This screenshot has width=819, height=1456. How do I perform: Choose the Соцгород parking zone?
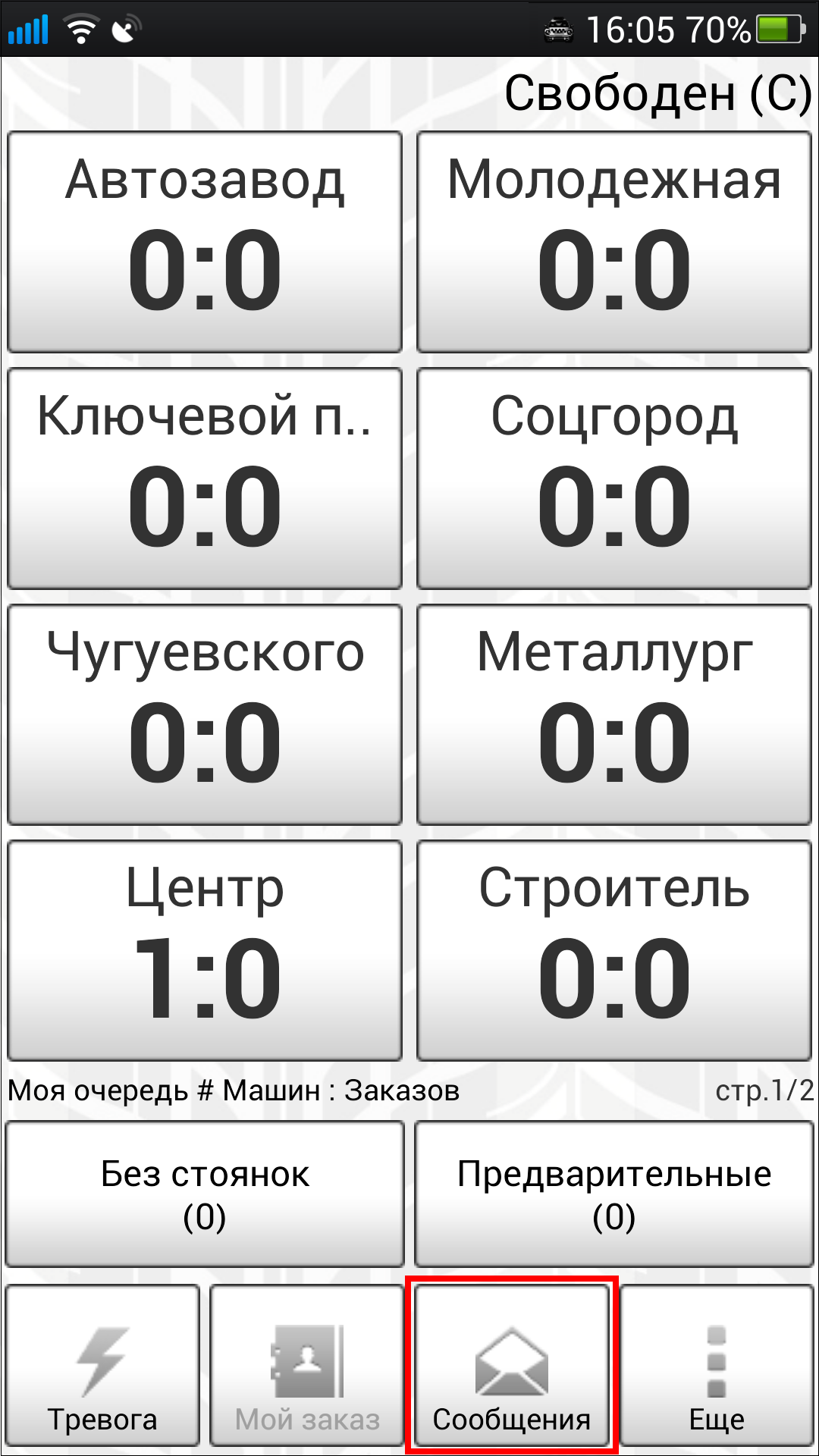point(614,478)
